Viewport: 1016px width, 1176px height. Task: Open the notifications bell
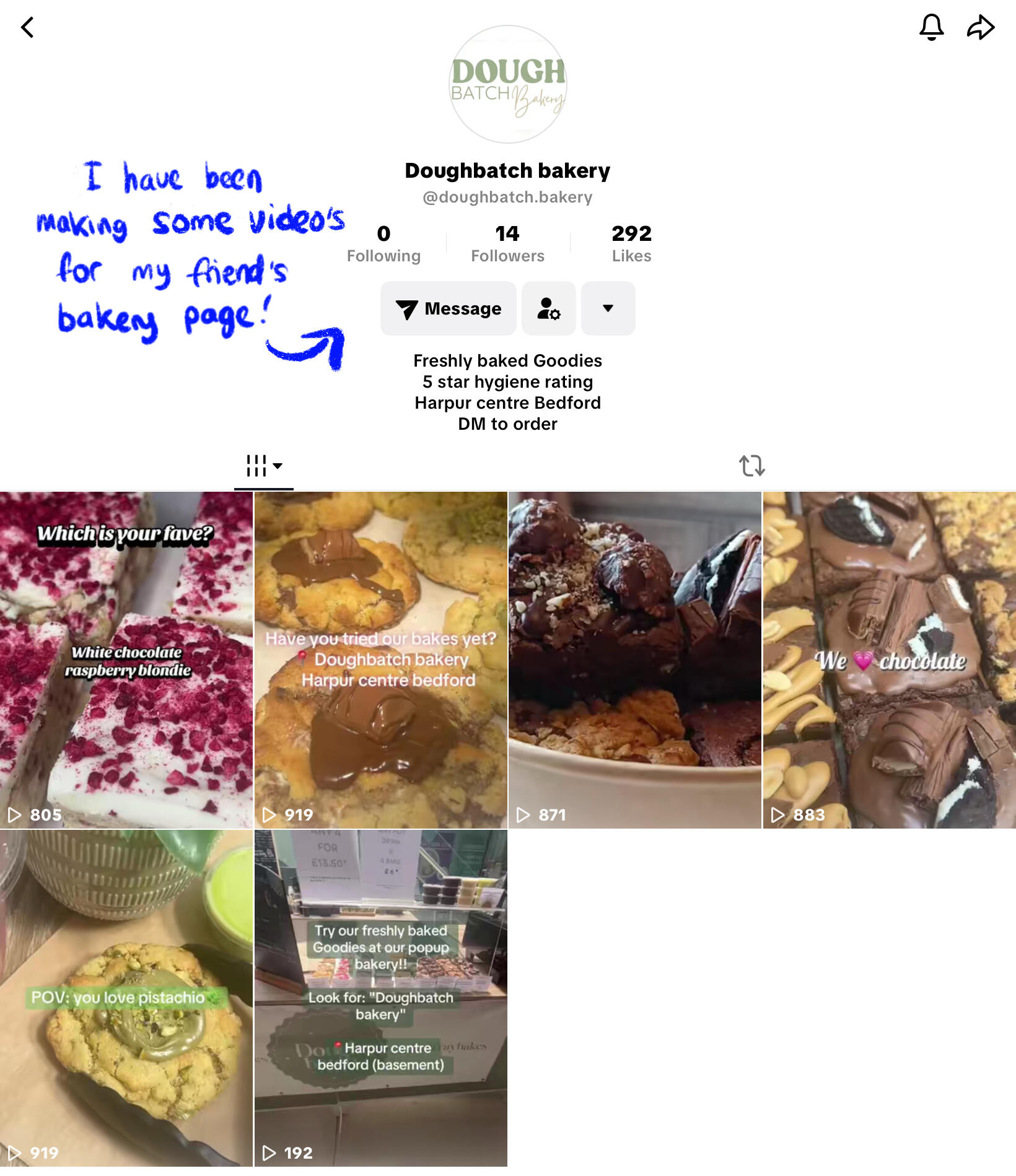coord(931,27)
